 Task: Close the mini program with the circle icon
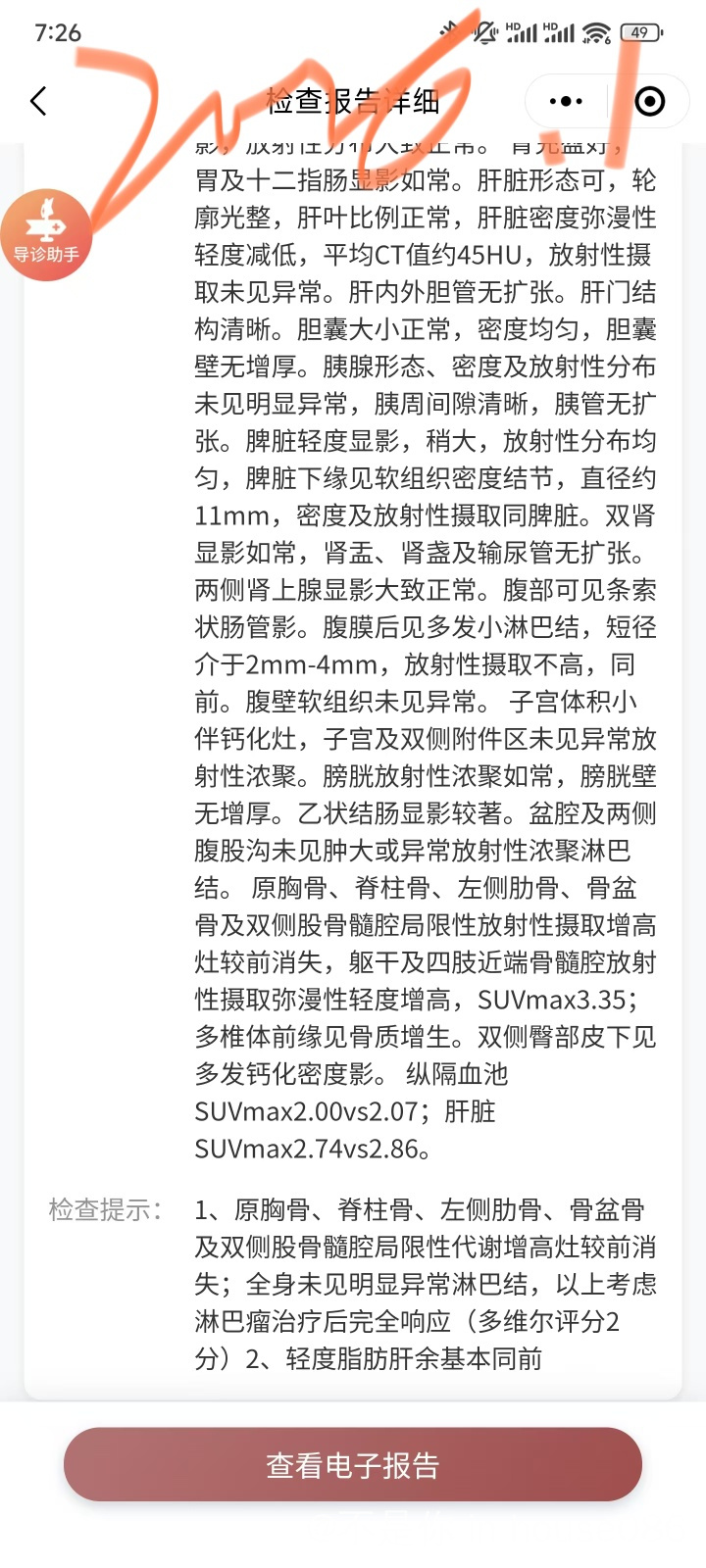tap(649, 101)
